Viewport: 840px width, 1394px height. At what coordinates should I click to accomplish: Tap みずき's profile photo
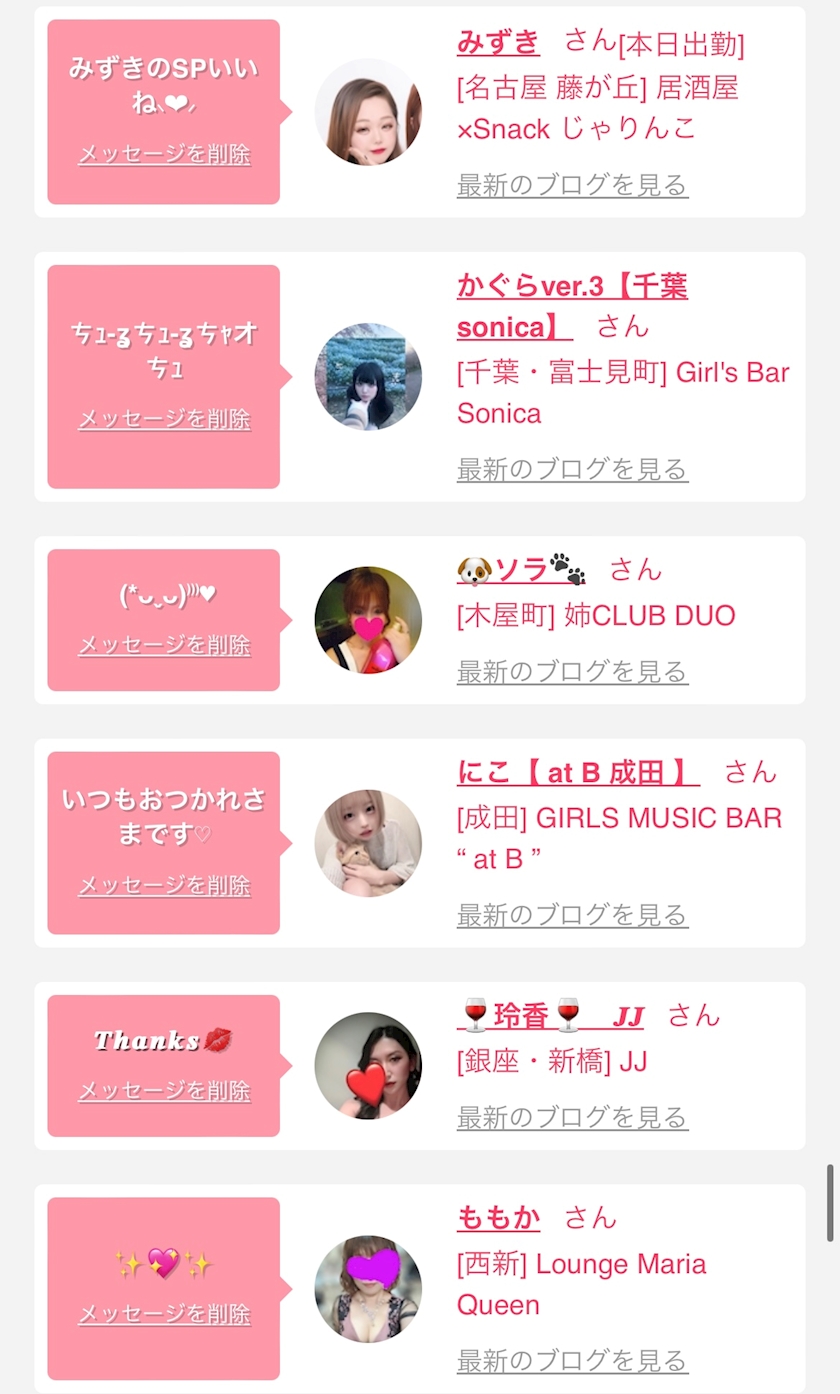tap(368, 111)
